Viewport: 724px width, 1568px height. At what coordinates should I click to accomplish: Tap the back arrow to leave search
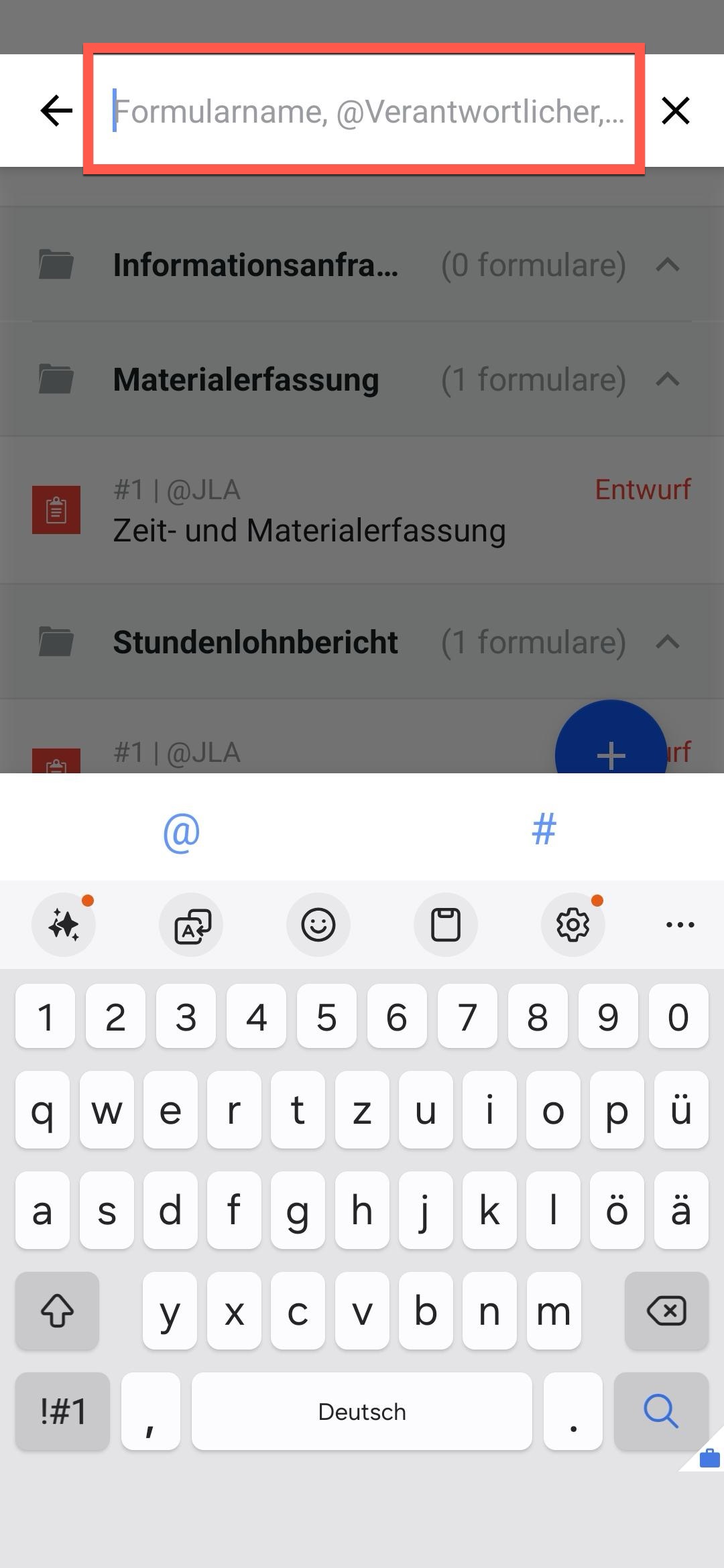point(54,111)
